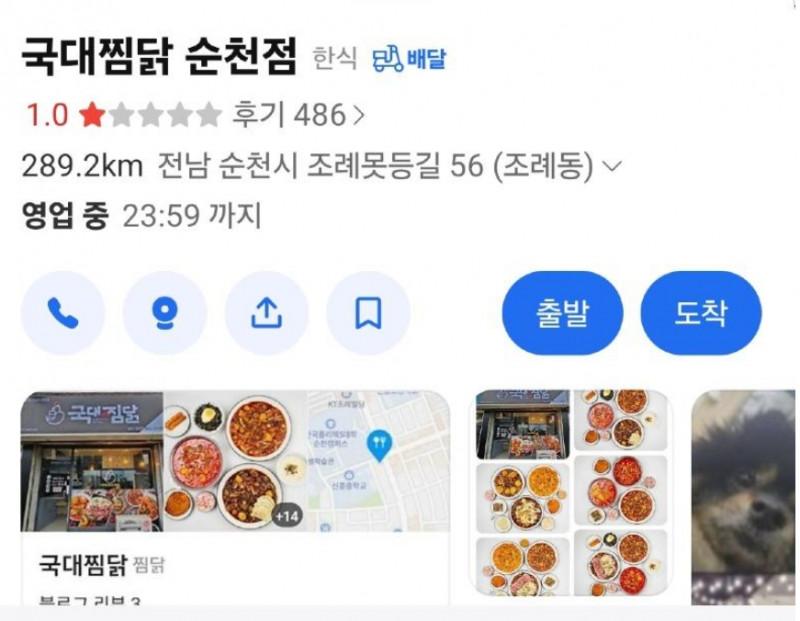Open the dog photo tile
Screen dimensions: 800x621
pyautogui.click(x=744, y=497)
